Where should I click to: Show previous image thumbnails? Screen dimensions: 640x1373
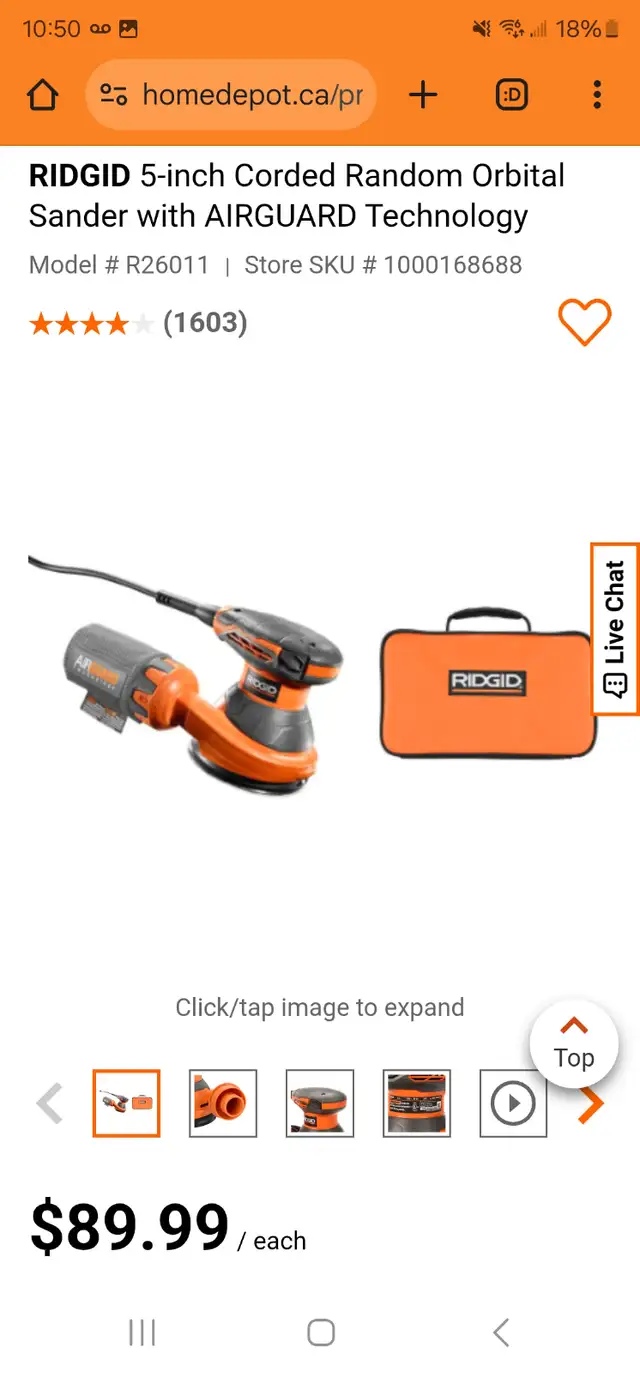tap(49, 1104)
